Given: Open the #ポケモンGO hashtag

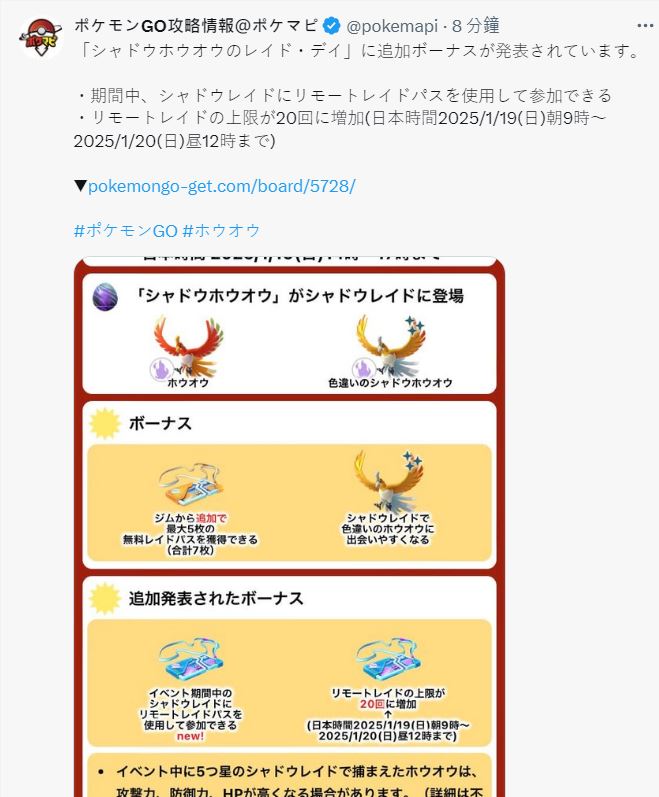Looking at the screenshot, I should tap(125, 230).
